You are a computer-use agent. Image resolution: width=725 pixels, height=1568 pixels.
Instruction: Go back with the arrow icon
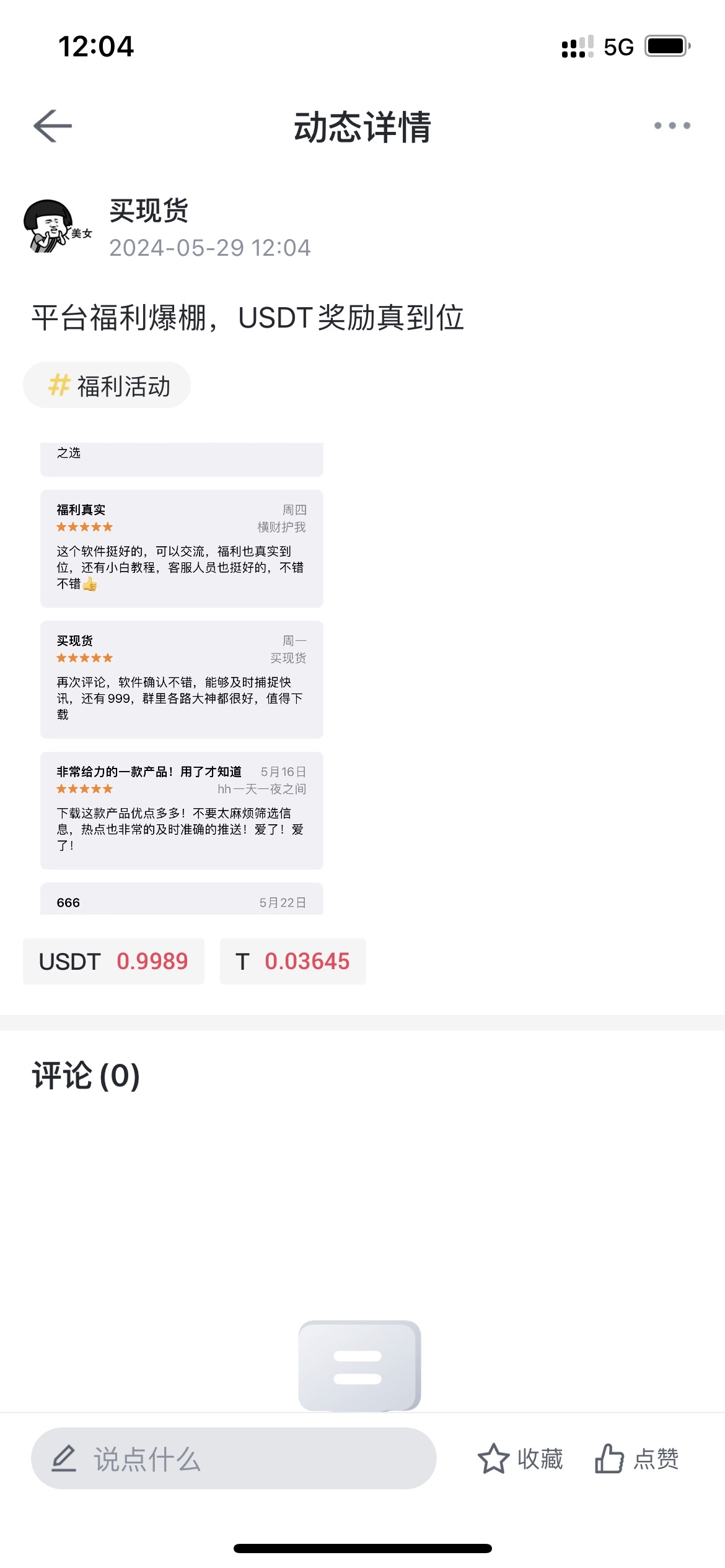point(53,126)
